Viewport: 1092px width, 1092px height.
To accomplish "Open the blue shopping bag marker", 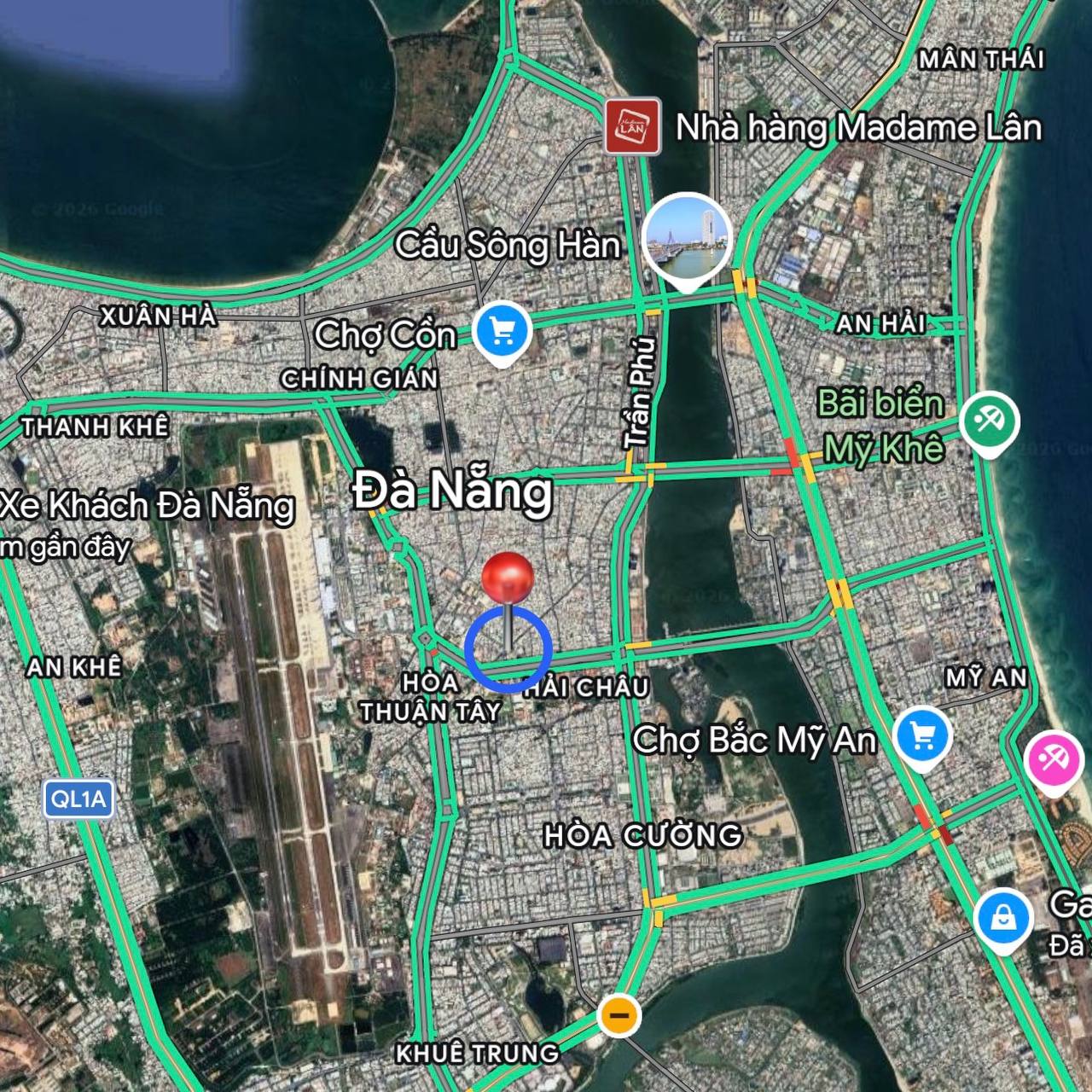I will pos(1003,918).
